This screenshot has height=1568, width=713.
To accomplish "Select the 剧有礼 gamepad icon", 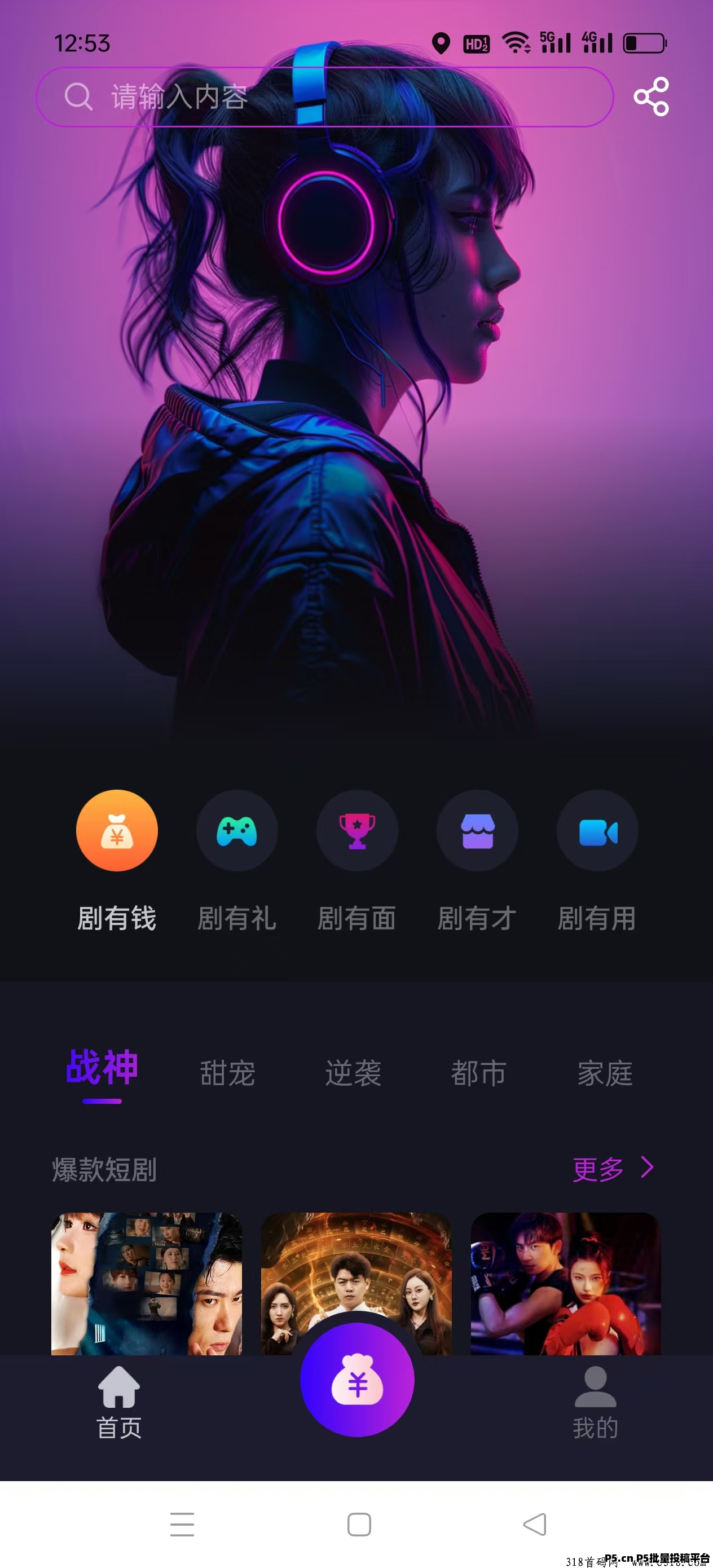I will [x=237, y=830].
